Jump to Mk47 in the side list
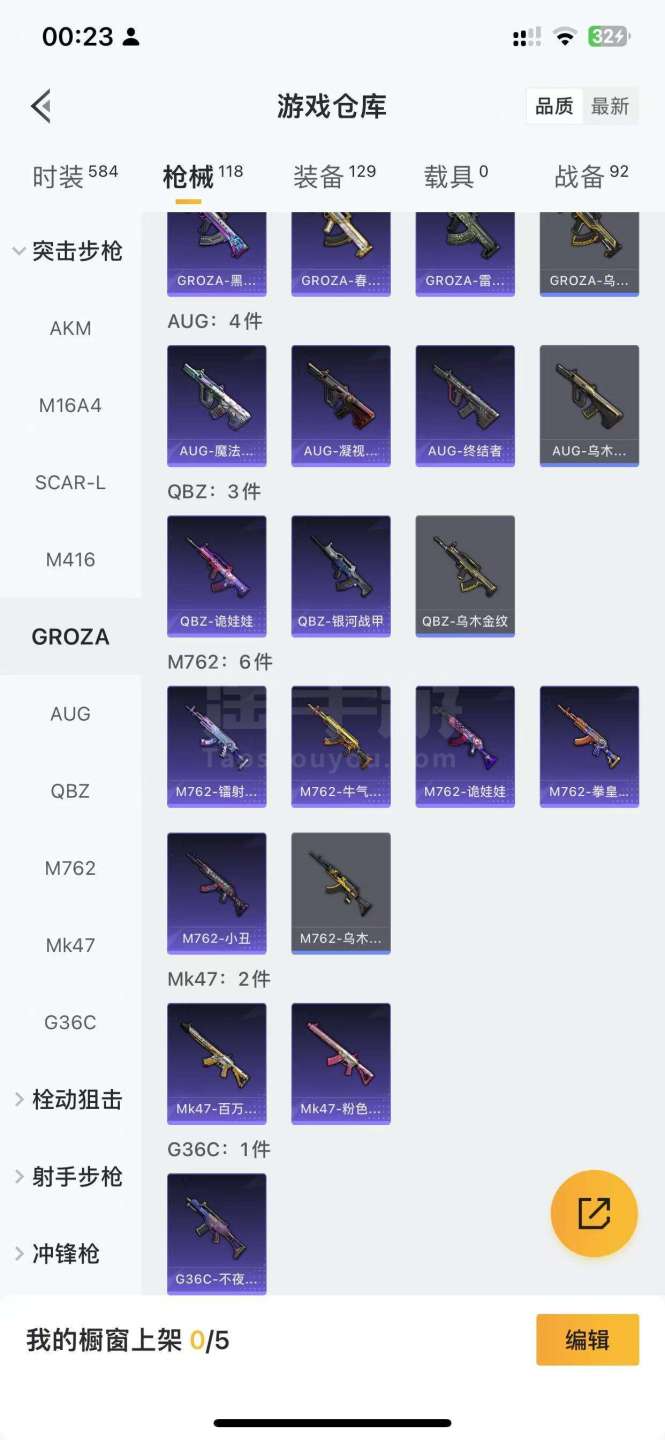Viewport: 665px width, 1440px height. (70, 945)
